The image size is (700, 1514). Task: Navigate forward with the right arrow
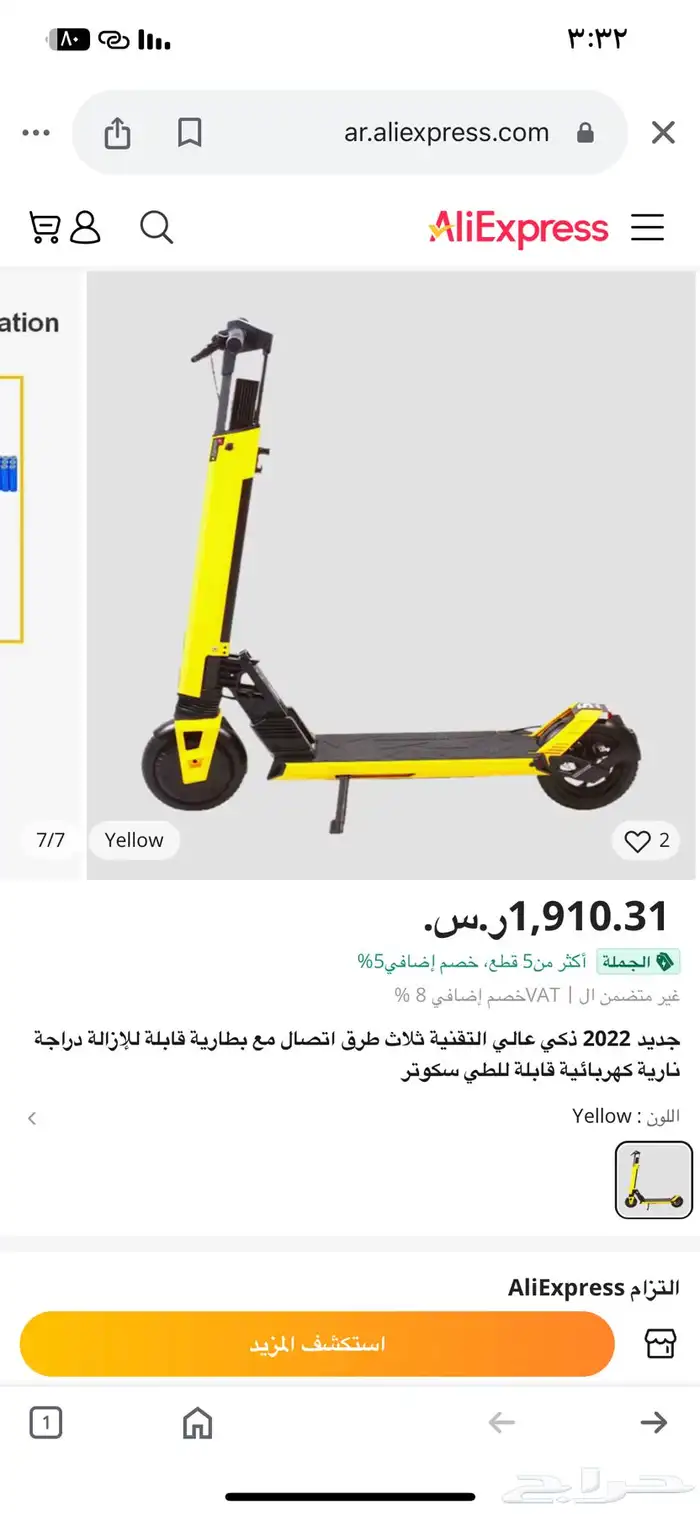pos(653,1422)
